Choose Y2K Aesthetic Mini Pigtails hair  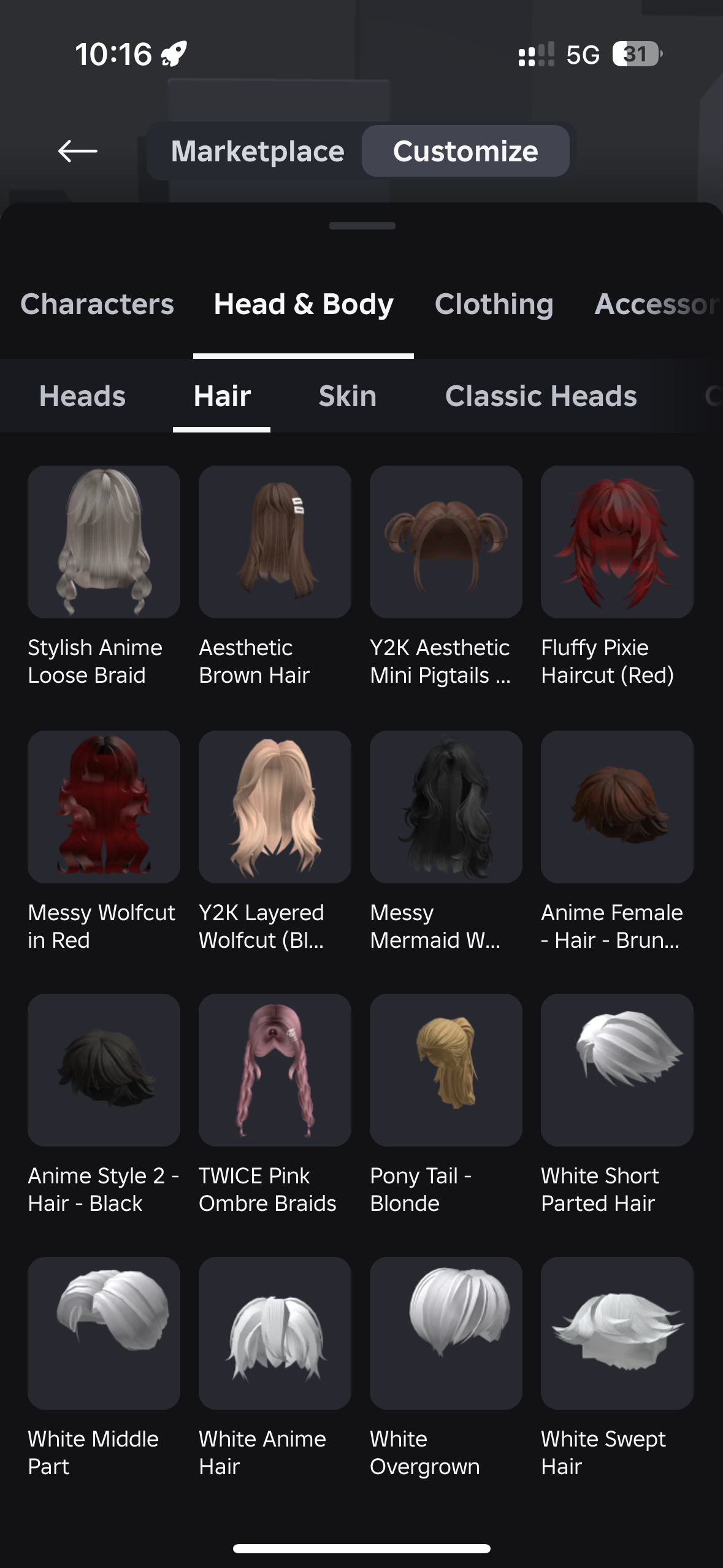tap(446, 542)
